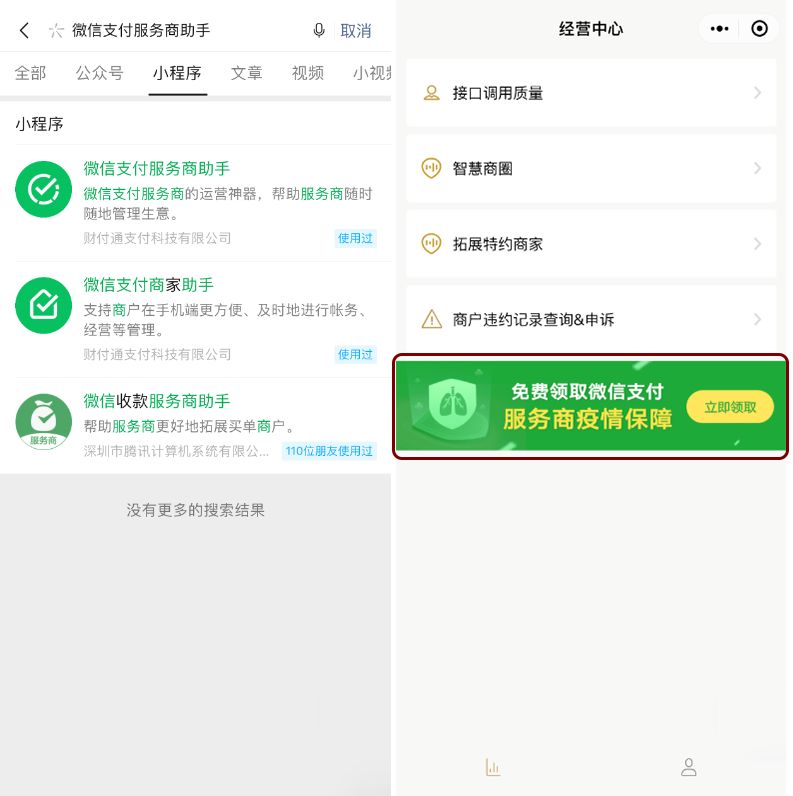Go back from the search page
793x796 pixels.
tap(24, 31)
